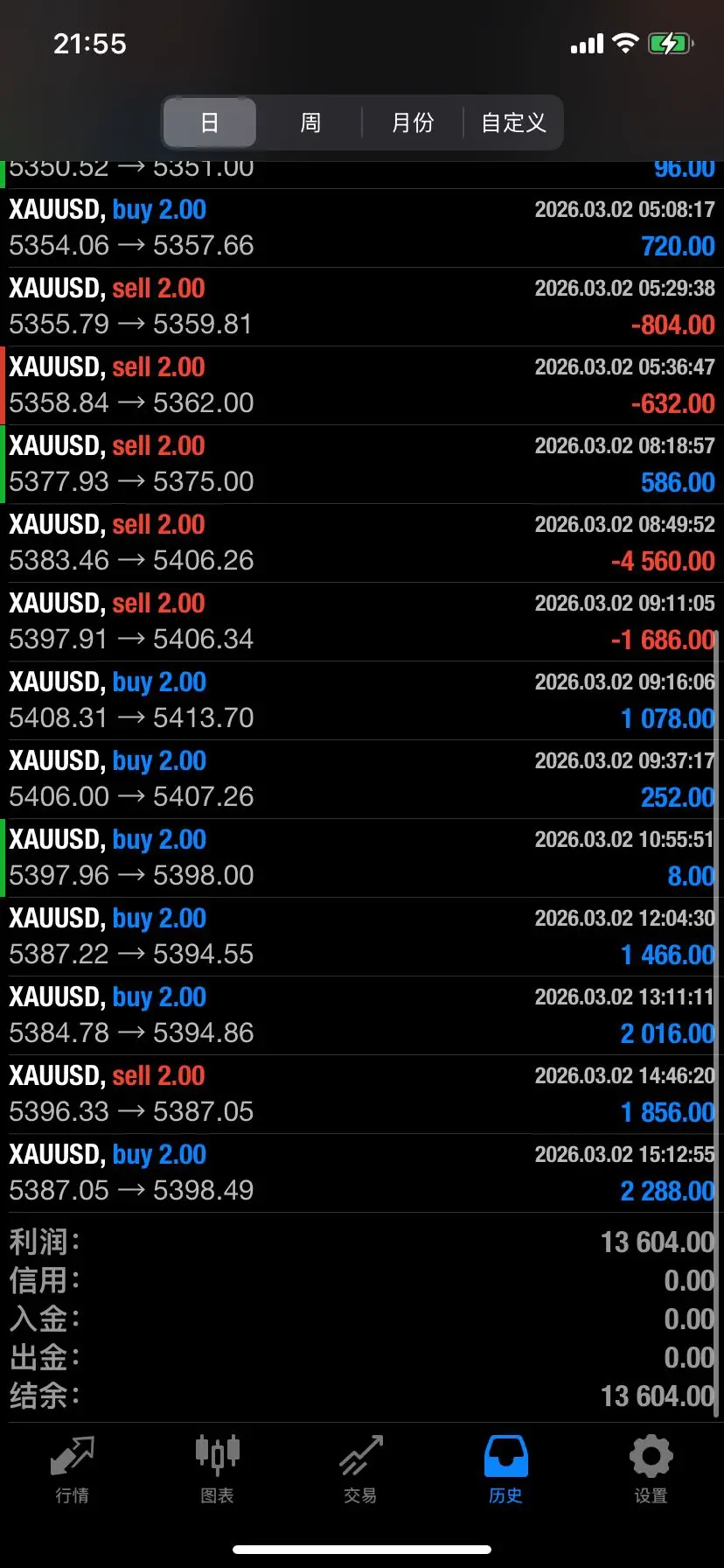Open the sell trade with -804.00 loss
Screen dimensions: 724x1568
(362, 306)
